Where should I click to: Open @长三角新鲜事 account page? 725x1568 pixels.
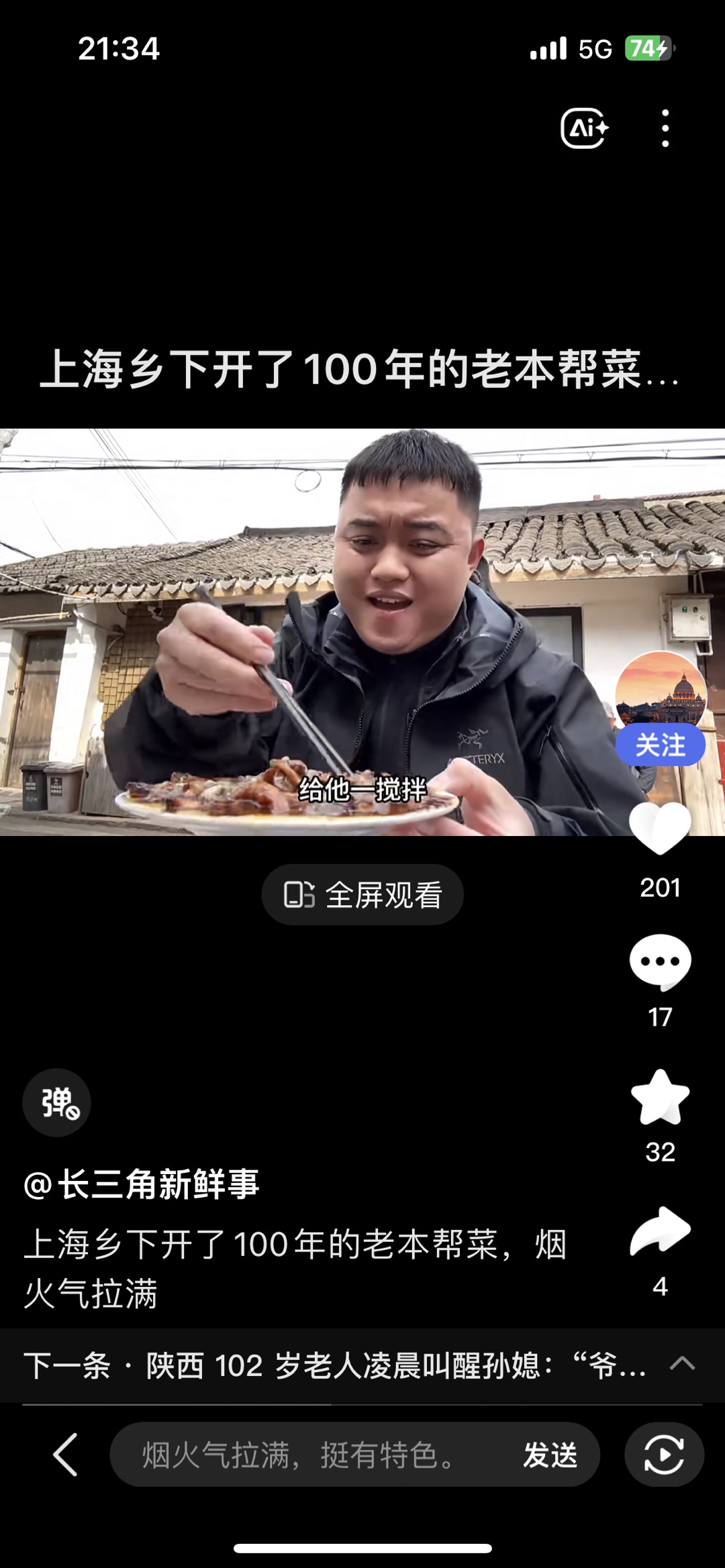[x=142, y=1184]
